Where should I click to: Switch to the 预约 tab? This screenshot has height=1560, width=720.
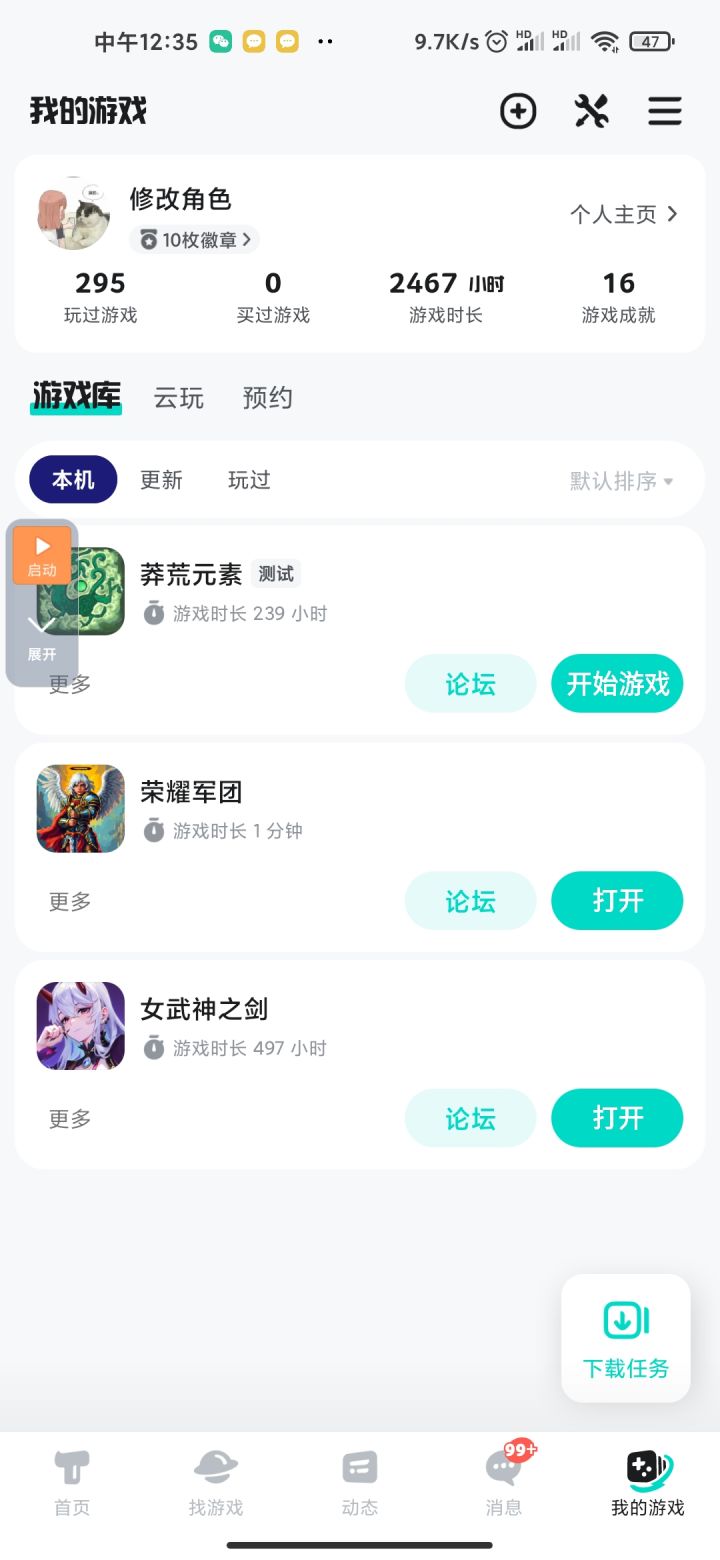267,398
